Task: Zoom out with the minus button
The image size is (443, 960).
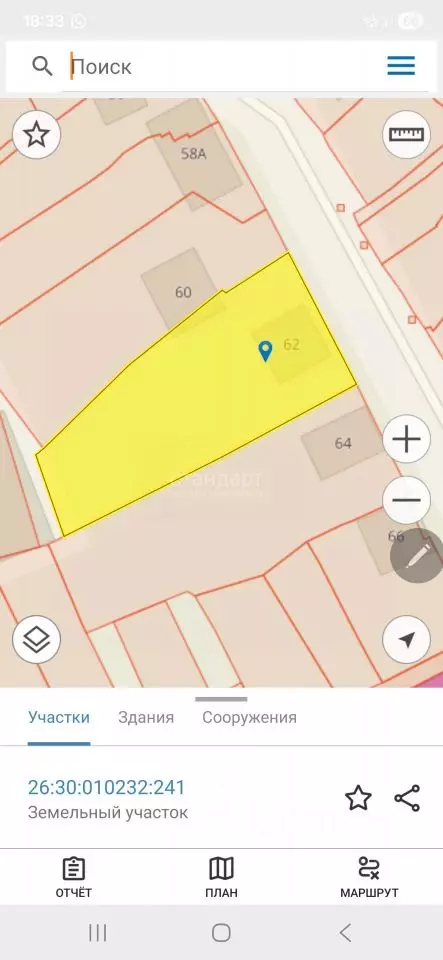Action: tap(406, 500)
